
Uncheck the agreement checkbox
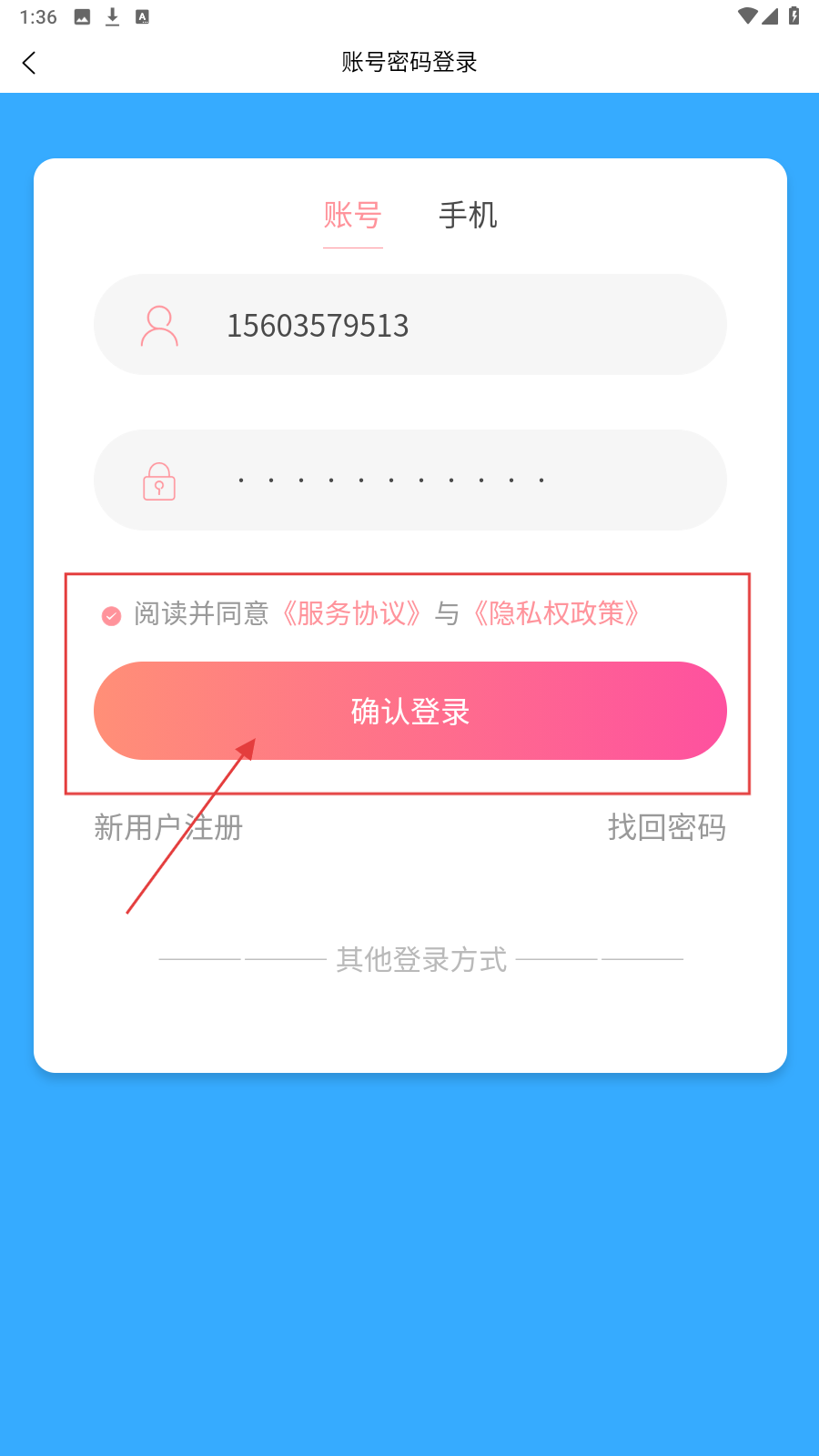coord(111,616)
